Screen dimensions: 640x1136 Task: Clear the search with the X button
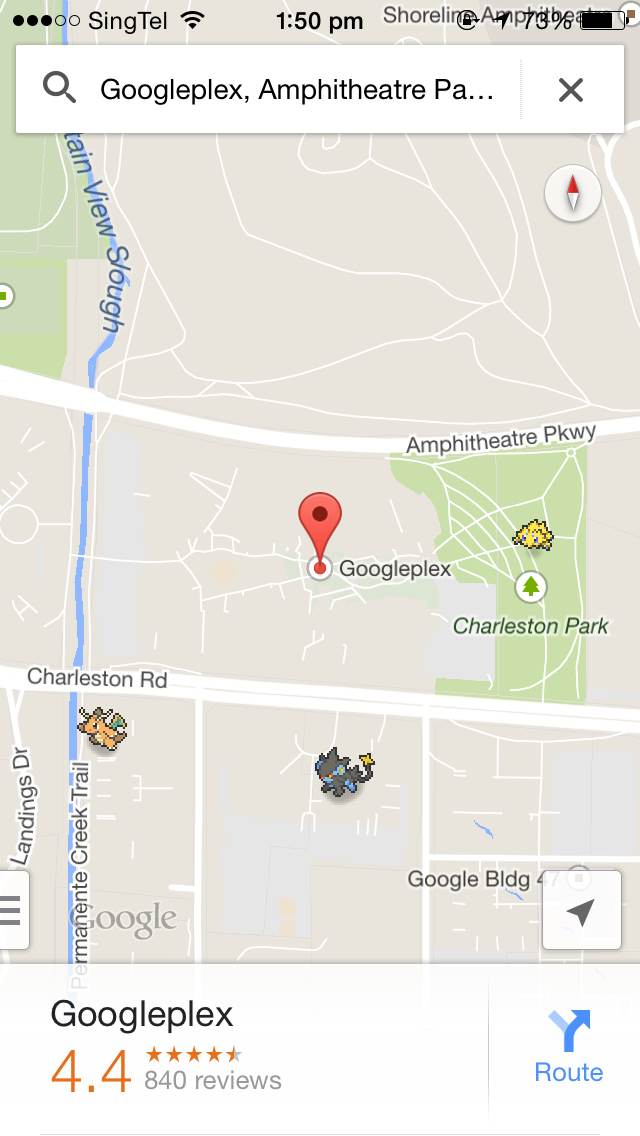coord(571,90)
